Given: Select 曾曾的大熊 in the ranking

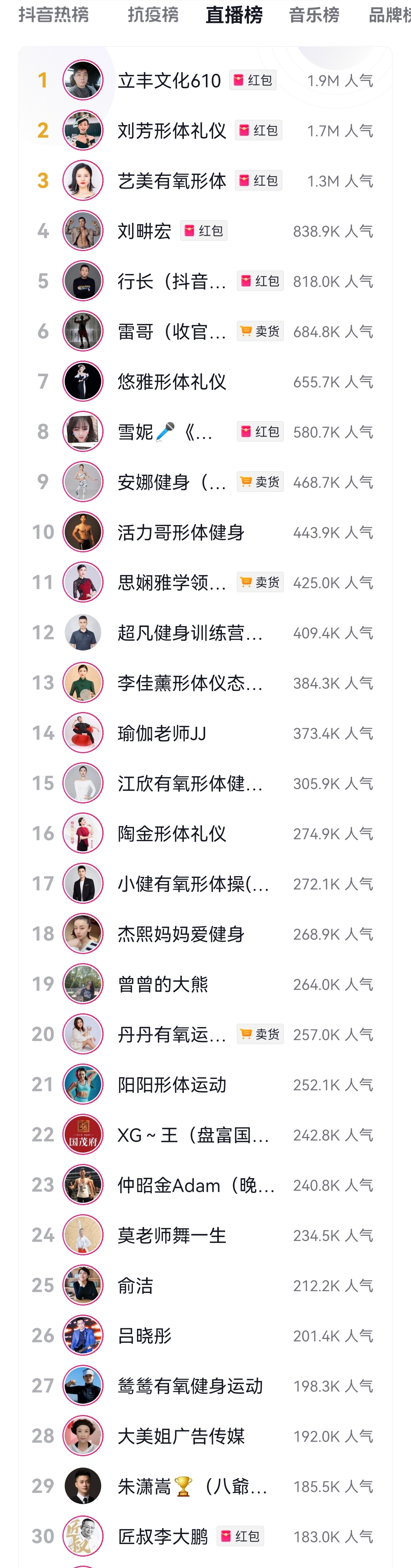Looking at the screenshot, I should [x=162, y=984].
